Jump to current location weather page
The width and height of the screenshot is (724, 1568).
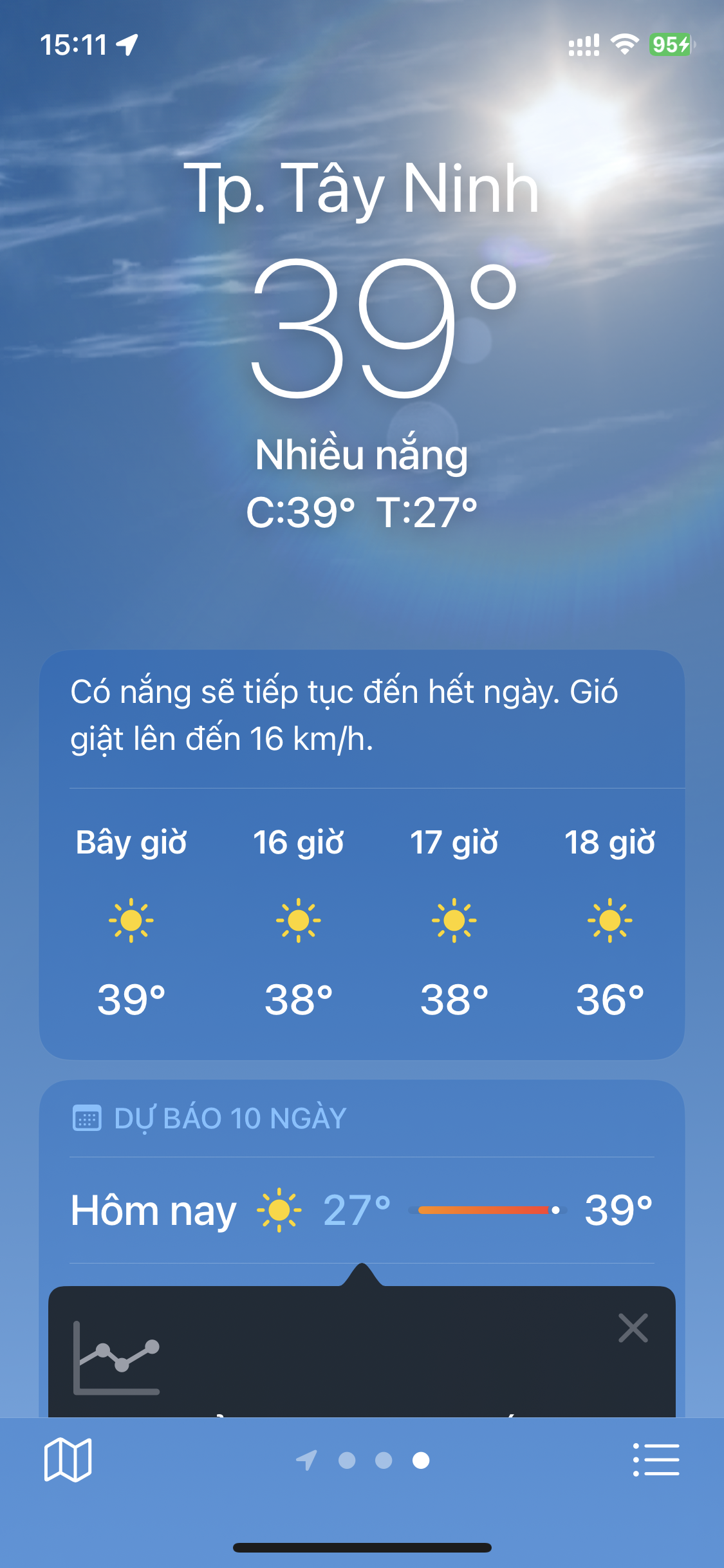pyautogui.click(x=307, y=1460)
